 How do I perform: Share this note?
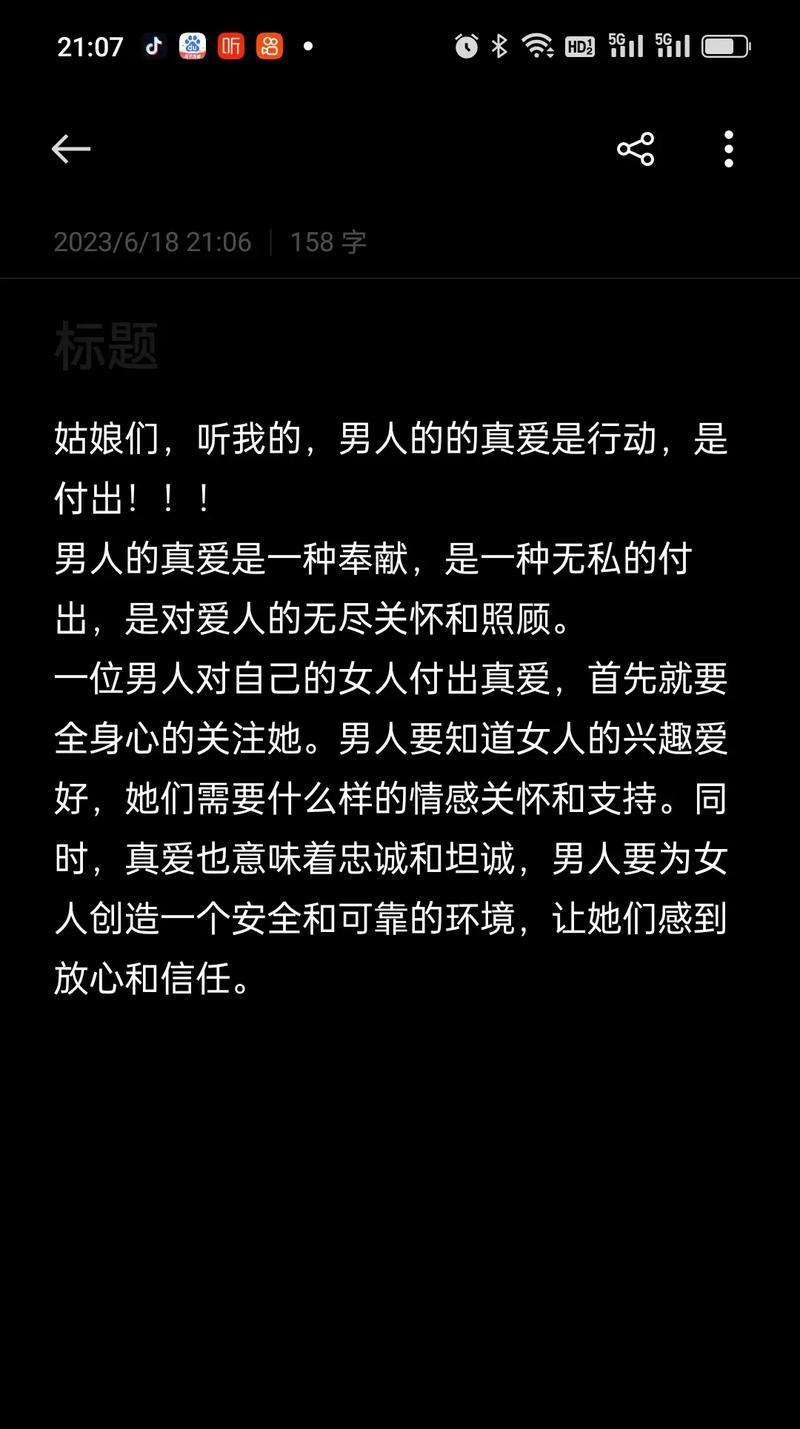pyautogui.click(x=635, y=149)
